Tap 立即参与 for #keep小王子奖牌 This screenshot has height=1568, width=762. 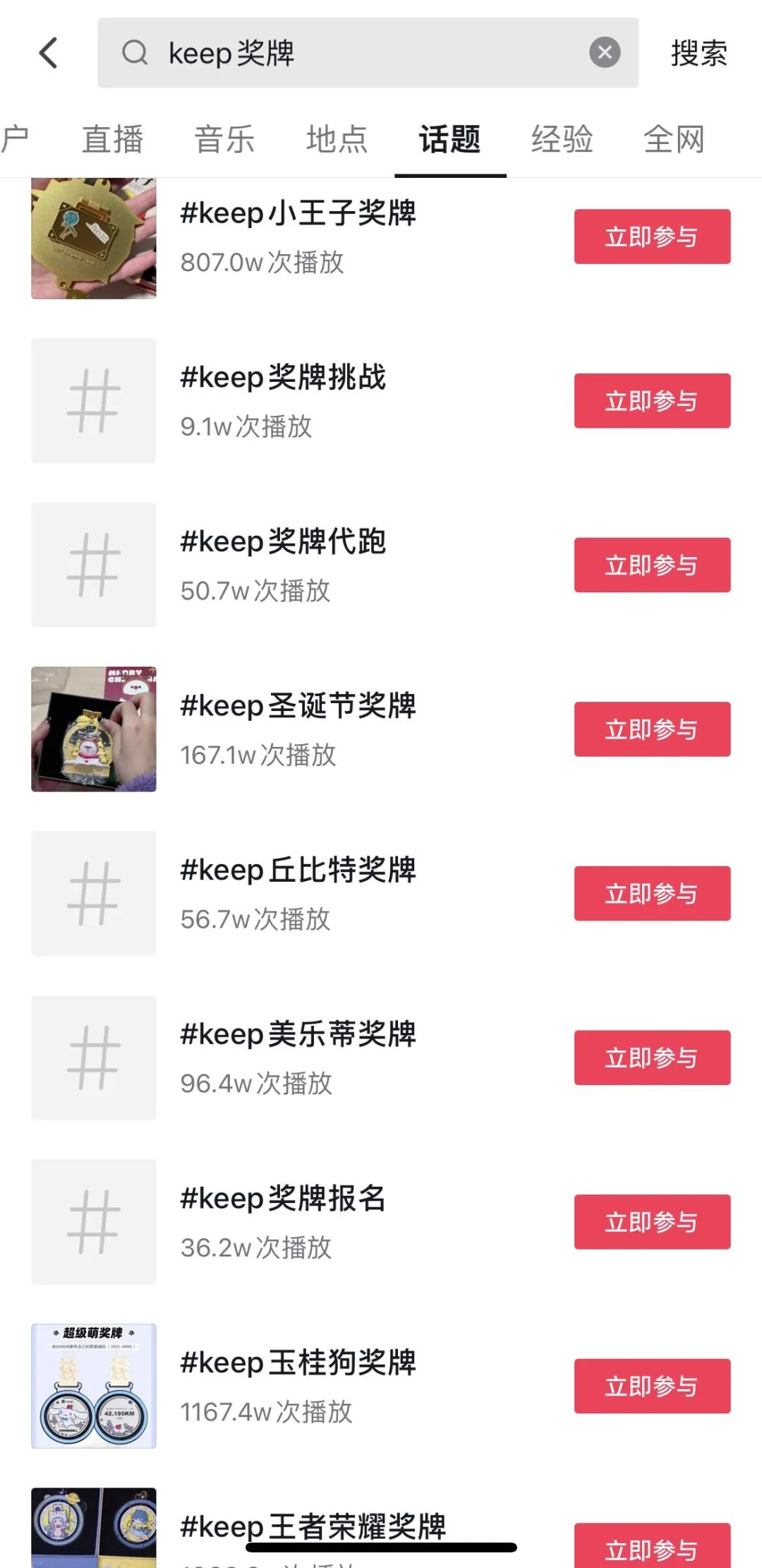coord(651,237)
